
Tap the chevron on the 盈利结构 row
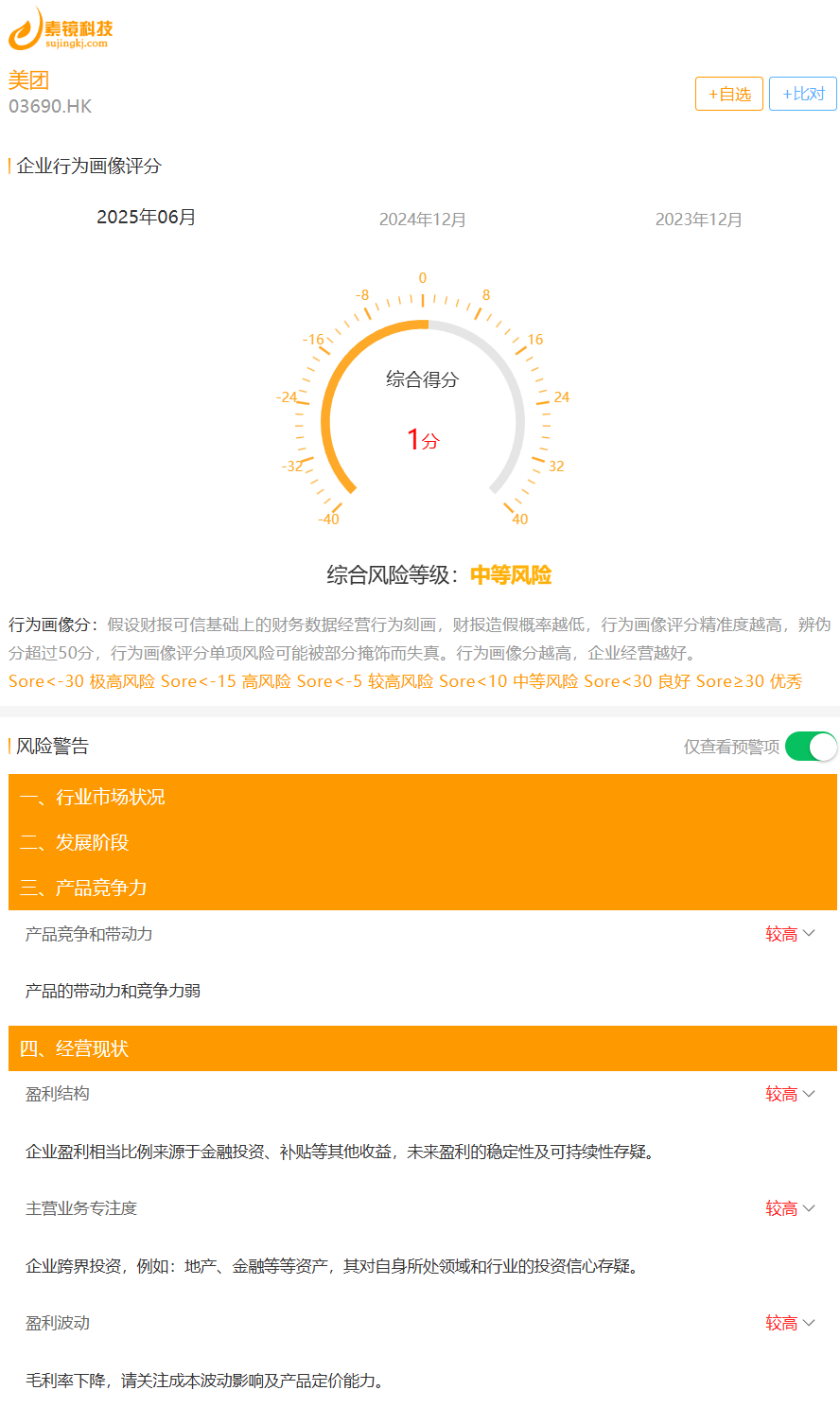pos(809,1094)
